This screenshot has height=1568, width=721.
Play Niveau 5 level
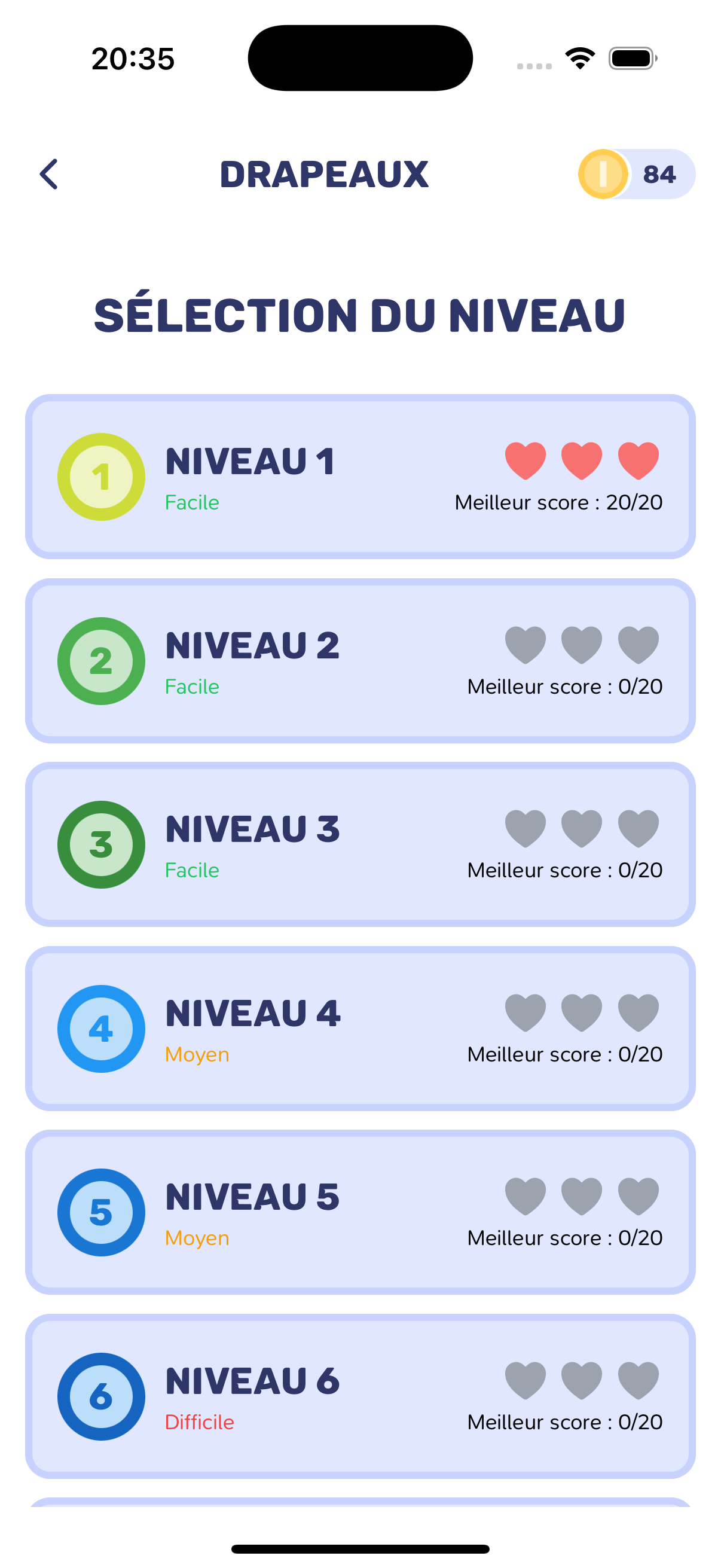click(360, 1212)
